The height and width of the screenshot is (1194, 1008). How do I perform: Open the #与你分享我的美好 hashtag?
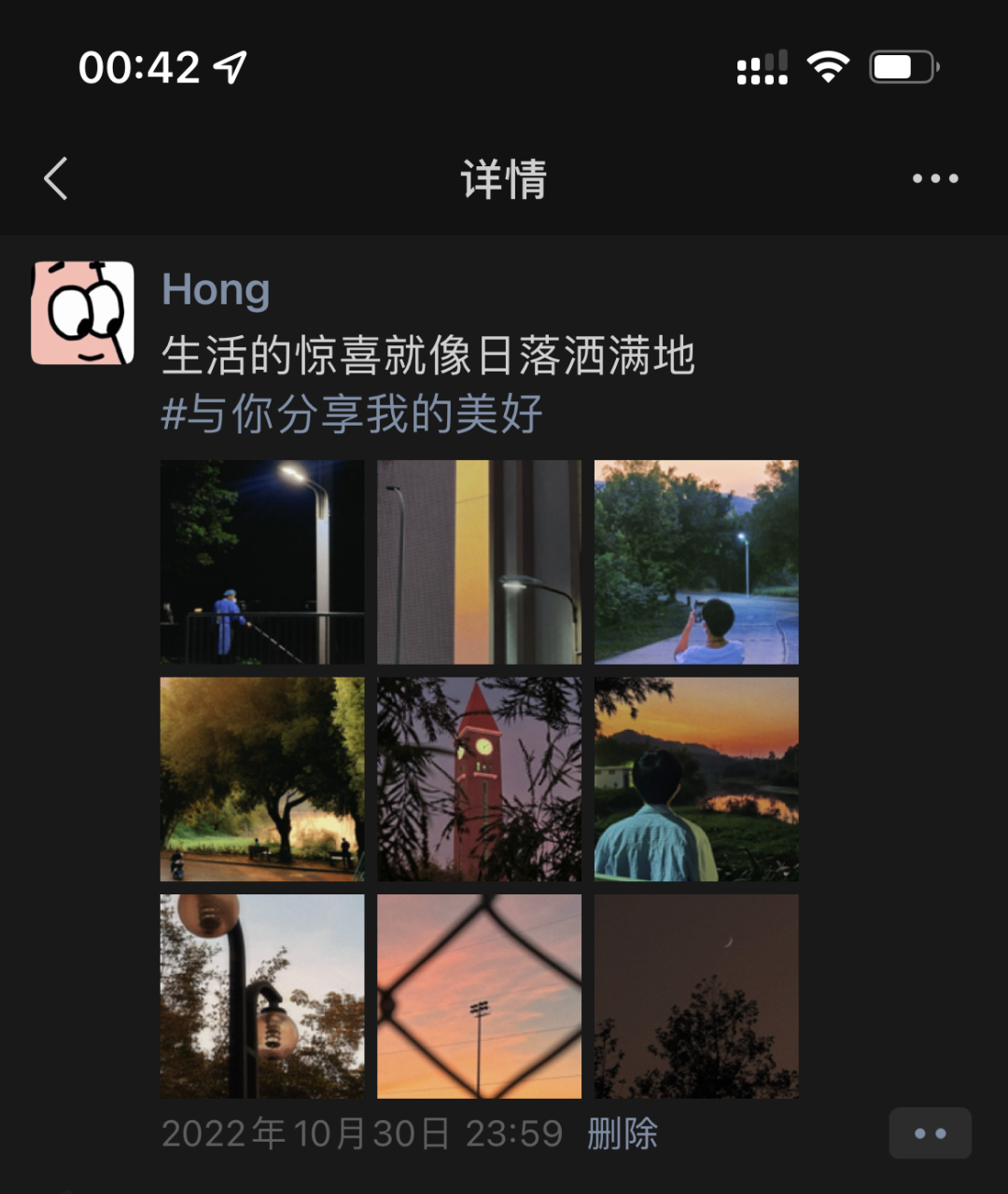click(x=352, y=414)
